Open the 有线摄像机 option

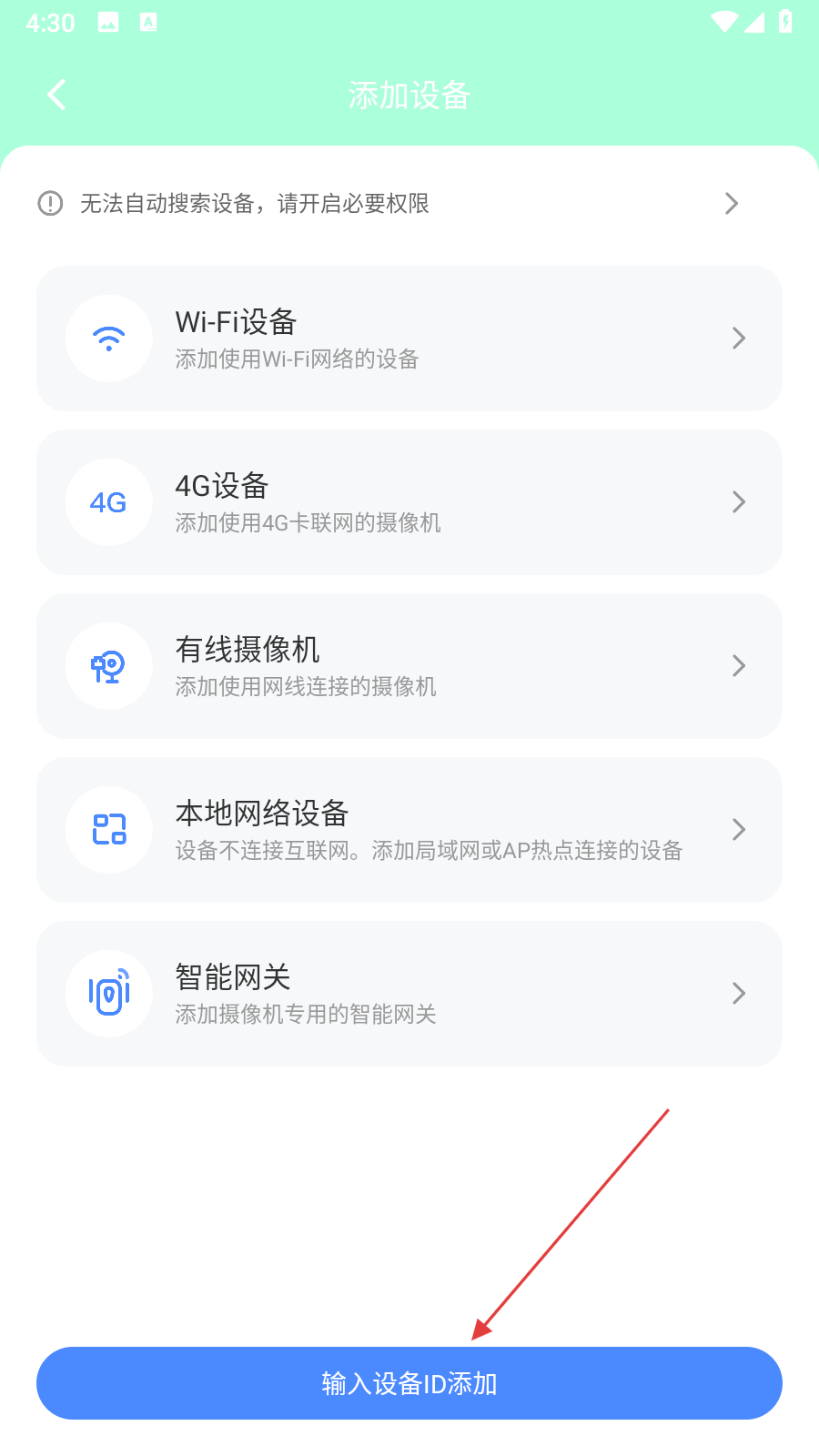click(x=409, y=666)
